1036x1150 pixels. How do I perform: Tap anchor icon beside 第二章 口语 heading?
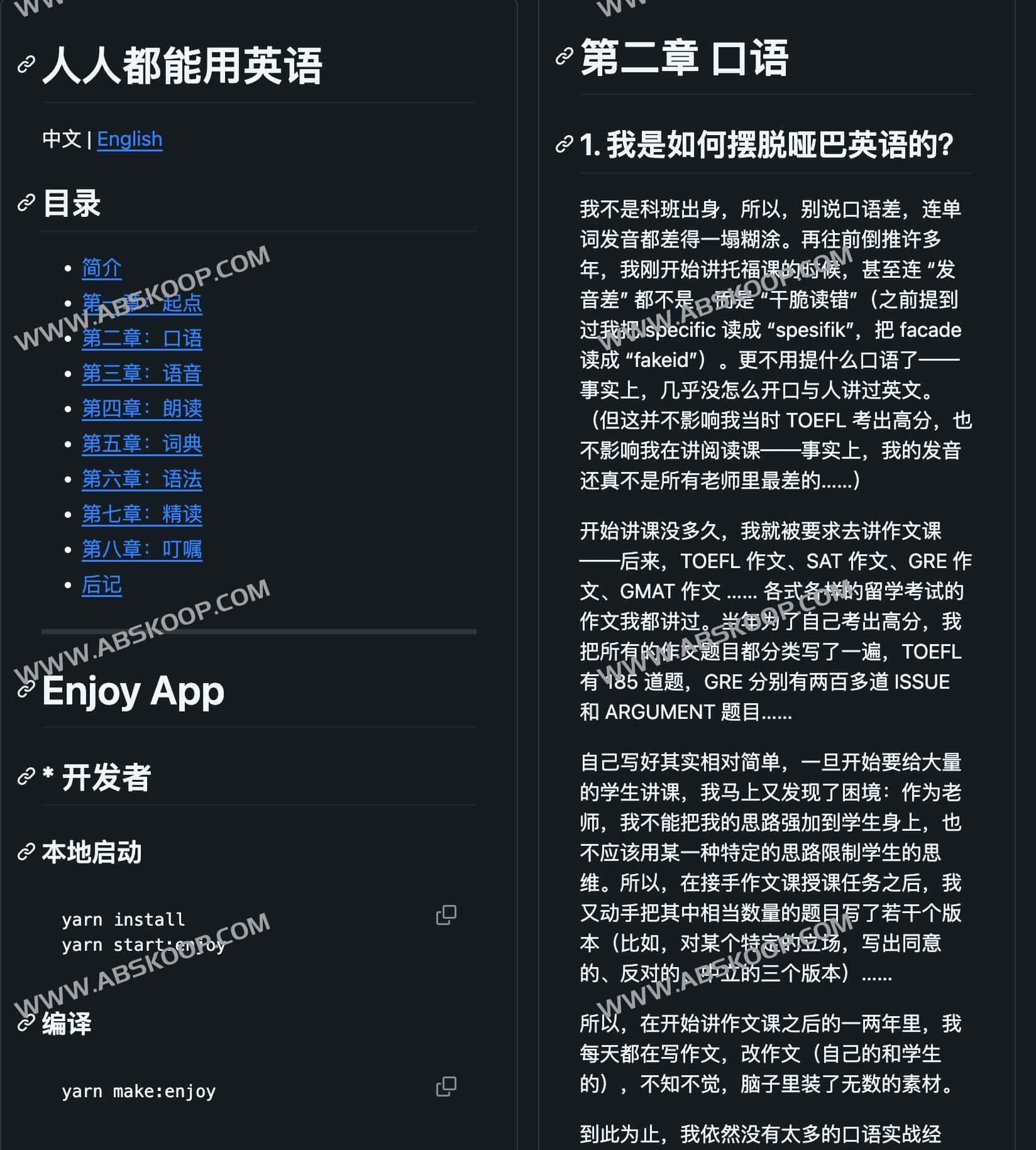coord(564,57)
